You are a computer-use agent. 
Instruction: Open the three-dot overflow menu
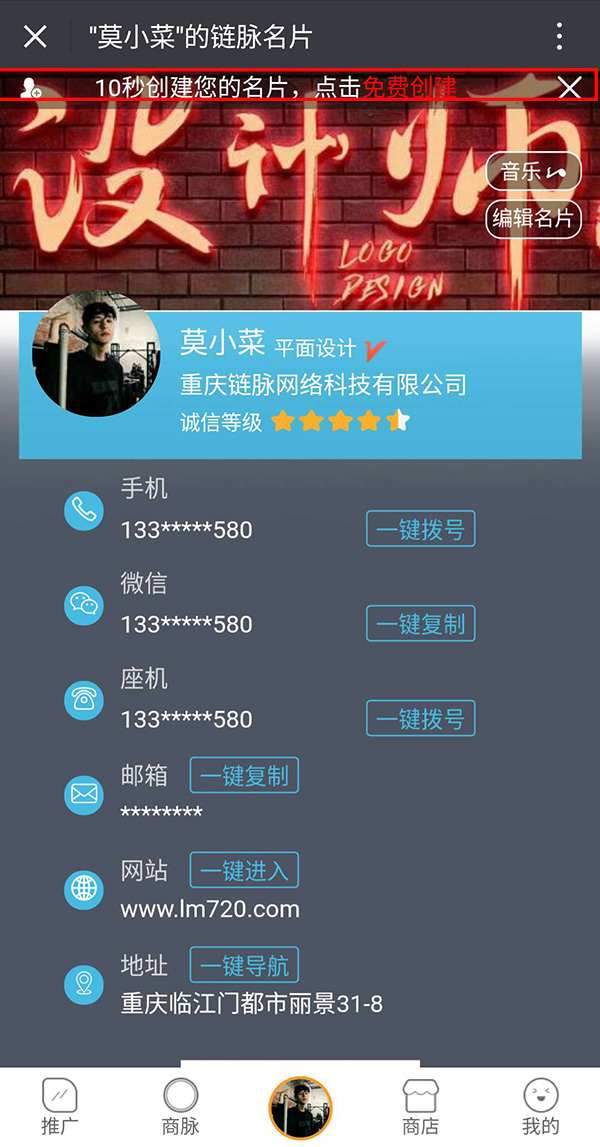click(x=560, y=37)
